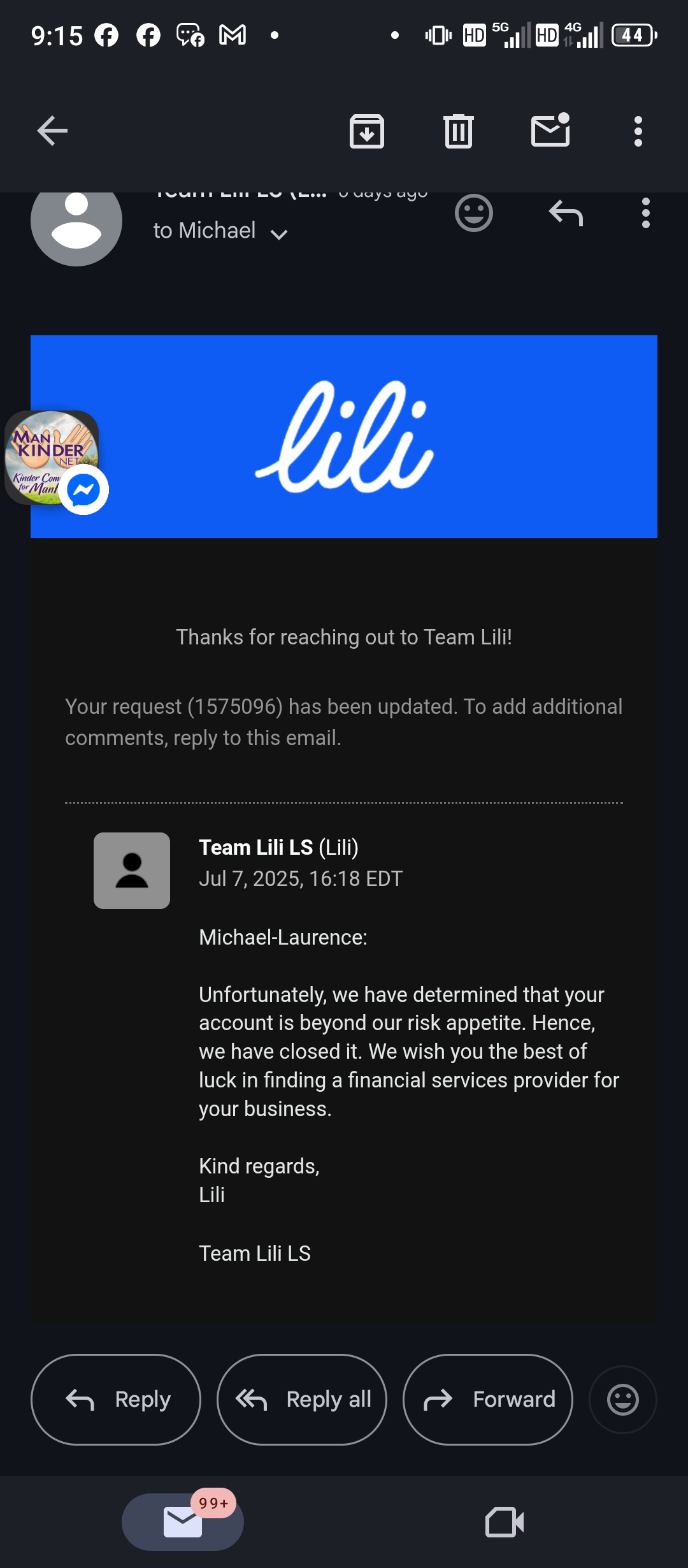This screenshot has width=688, height=1568.
Task: Archive this email
Action: pyautogui.click(x=367, y=131)
